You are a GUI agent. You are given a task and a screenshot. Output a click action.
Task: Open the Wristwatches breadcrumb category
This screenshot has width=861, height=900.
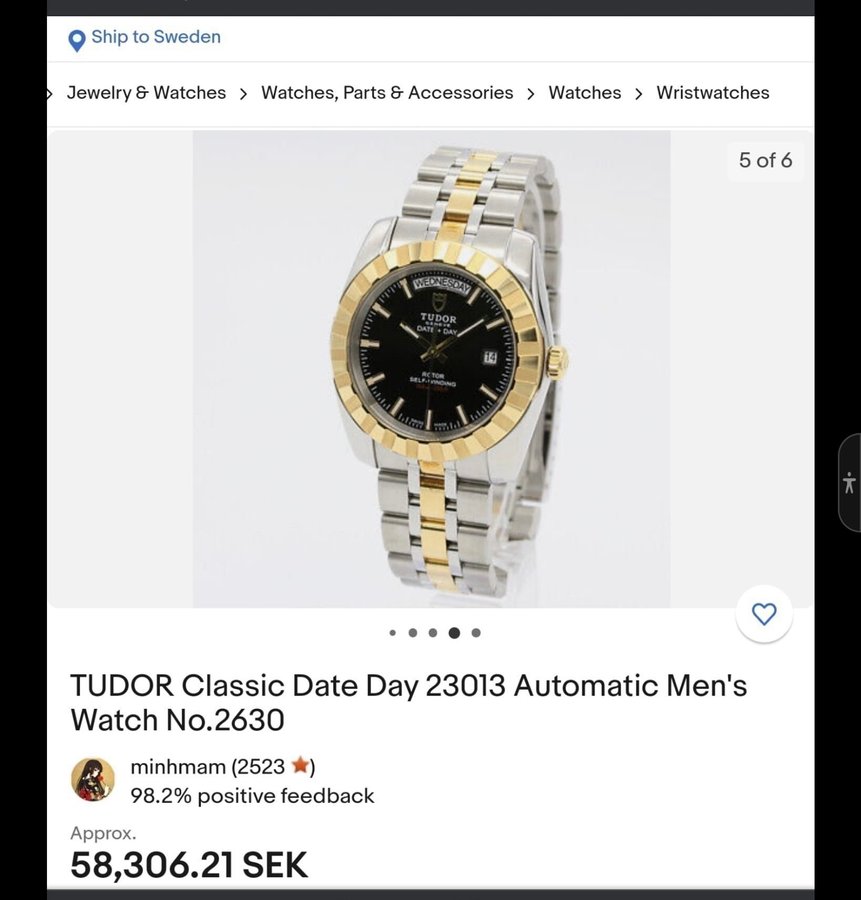712,93
